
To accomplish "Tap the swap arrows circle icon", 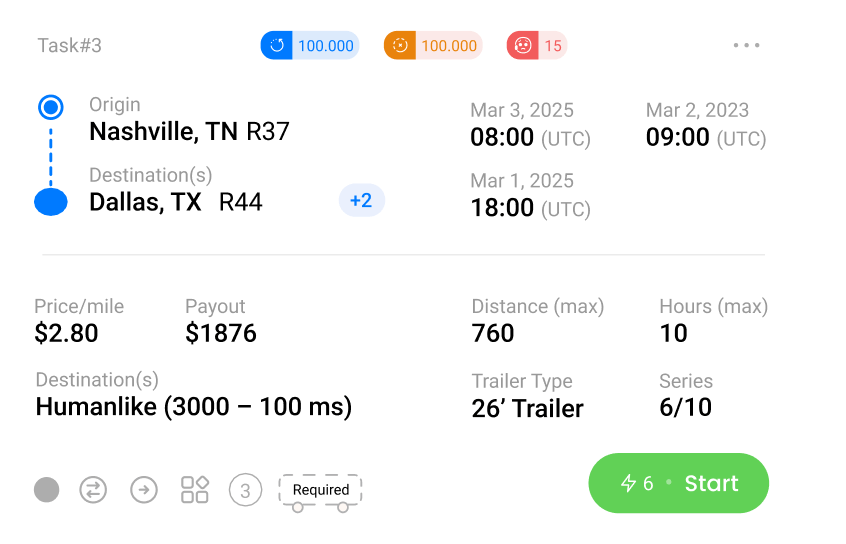I will (93, 490).
